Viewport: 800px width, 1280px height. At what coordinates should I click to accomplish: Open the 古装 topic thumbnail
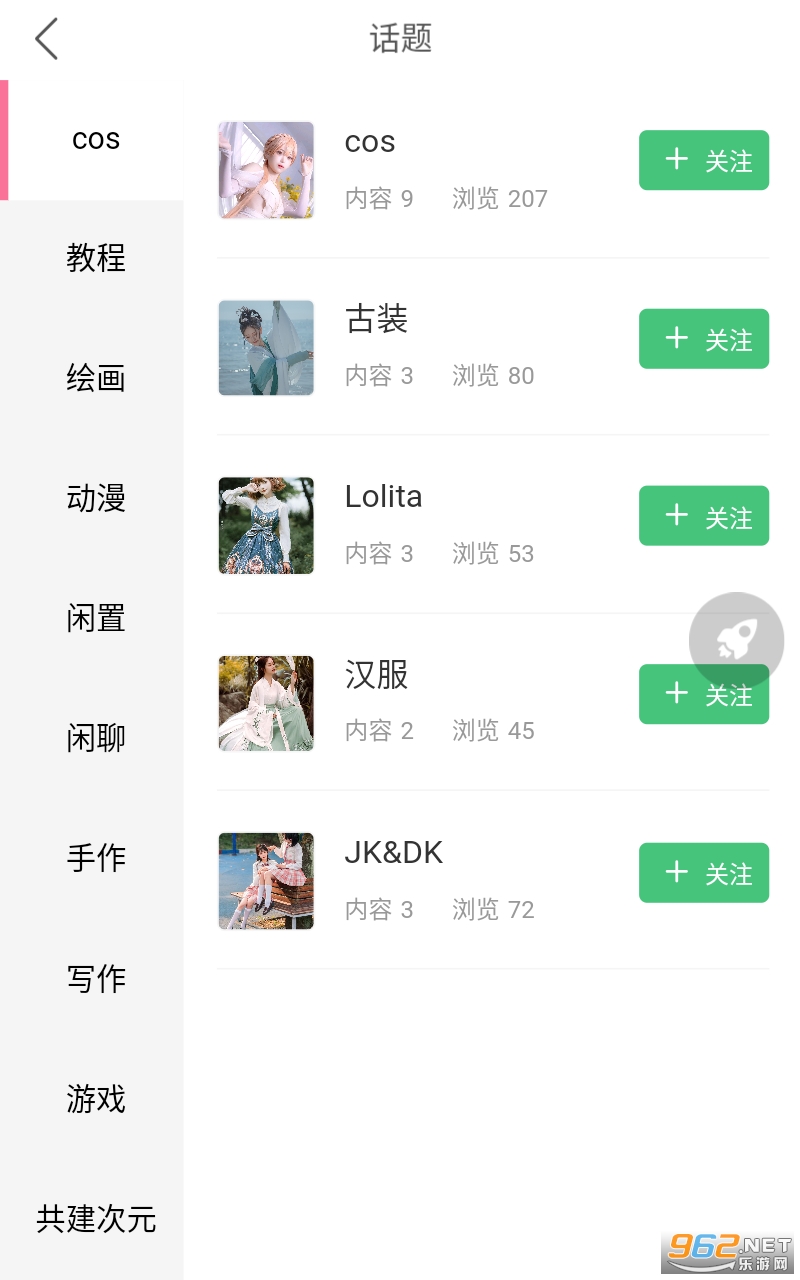[x=266, y=348]
